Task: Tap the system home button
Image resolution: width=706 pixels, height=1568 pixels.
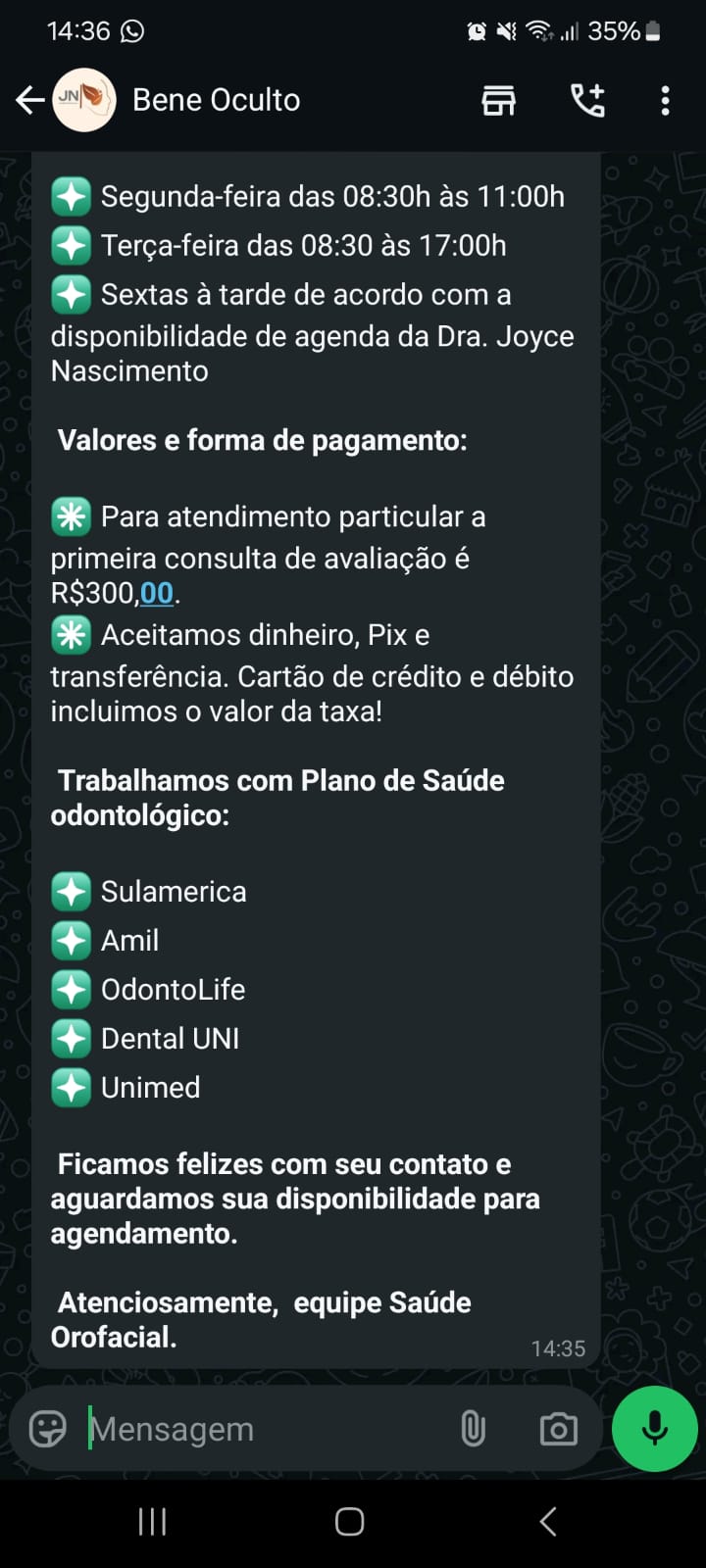Action: point(350,1521)
